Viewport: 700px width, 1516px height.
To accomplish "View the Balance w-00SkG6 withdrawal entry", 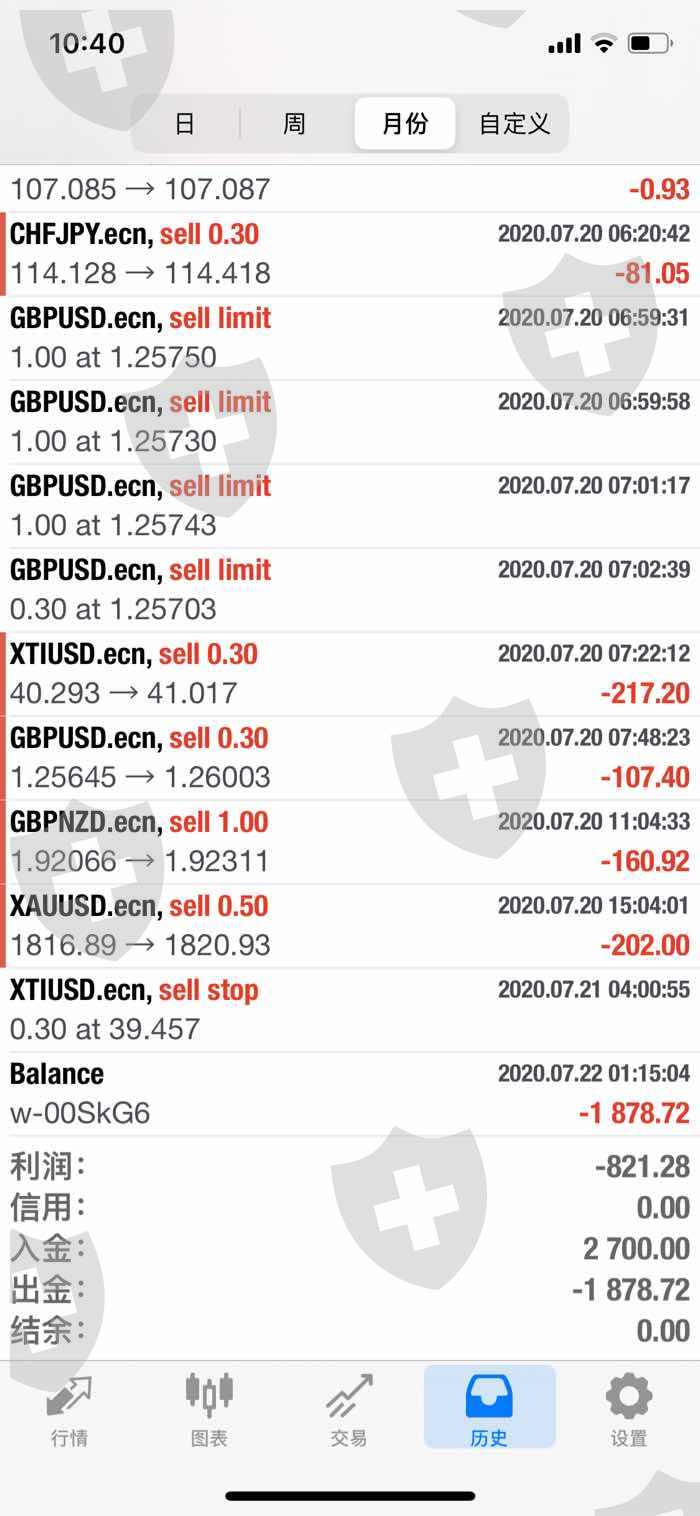I will (350, 1094).
